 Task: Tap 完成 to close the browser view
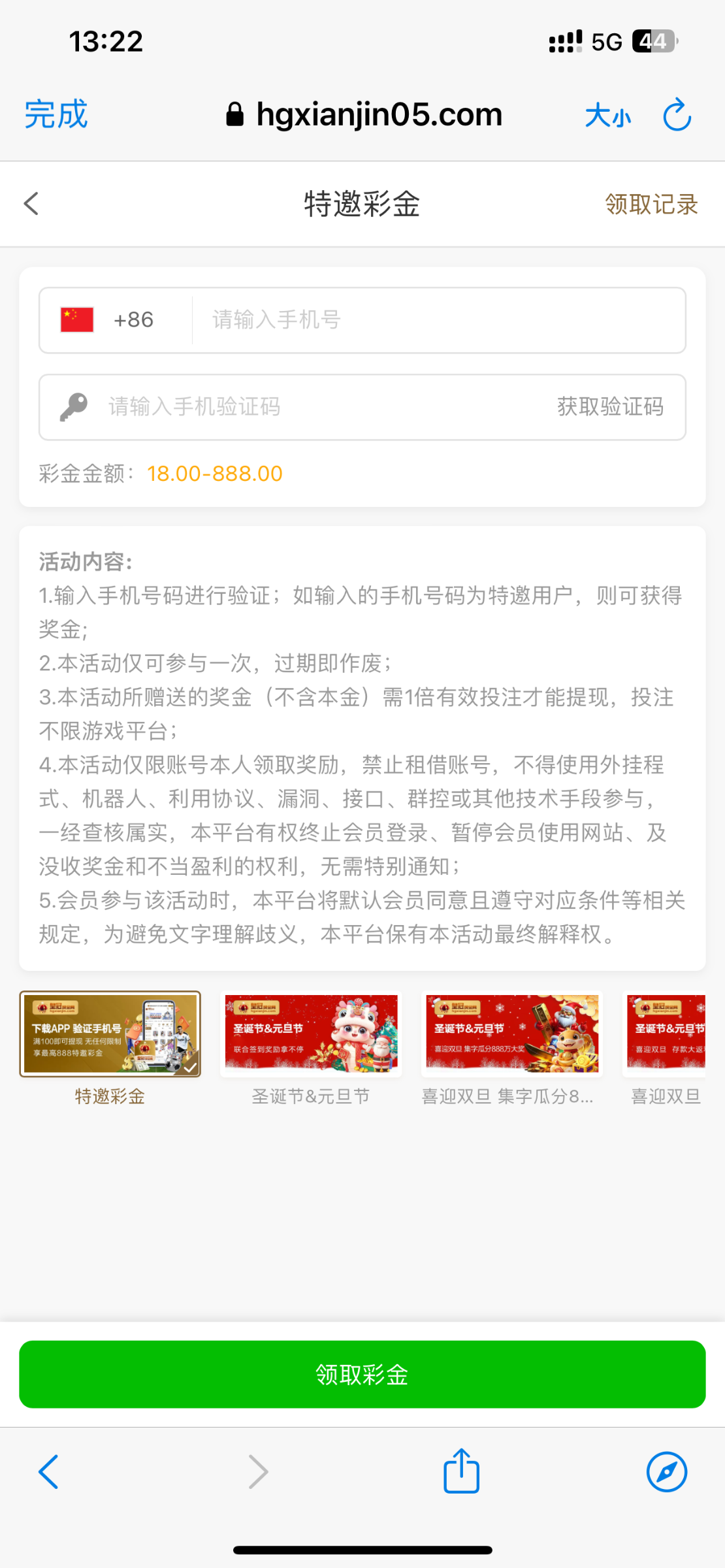pyautogui.click(x=56, y=115)
